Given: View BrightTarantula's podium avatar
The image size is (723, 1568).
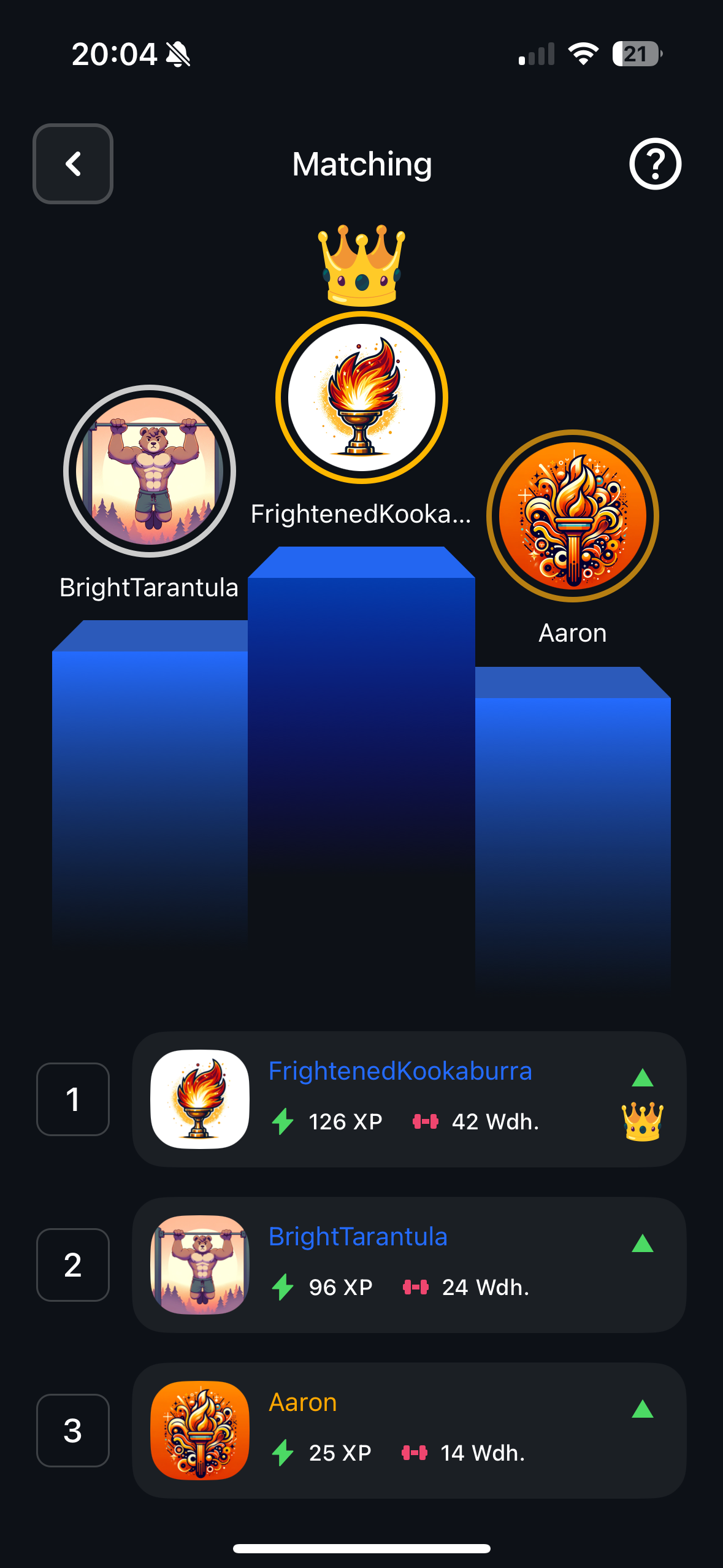Looking at the screenshot, I should pos(150,471).
